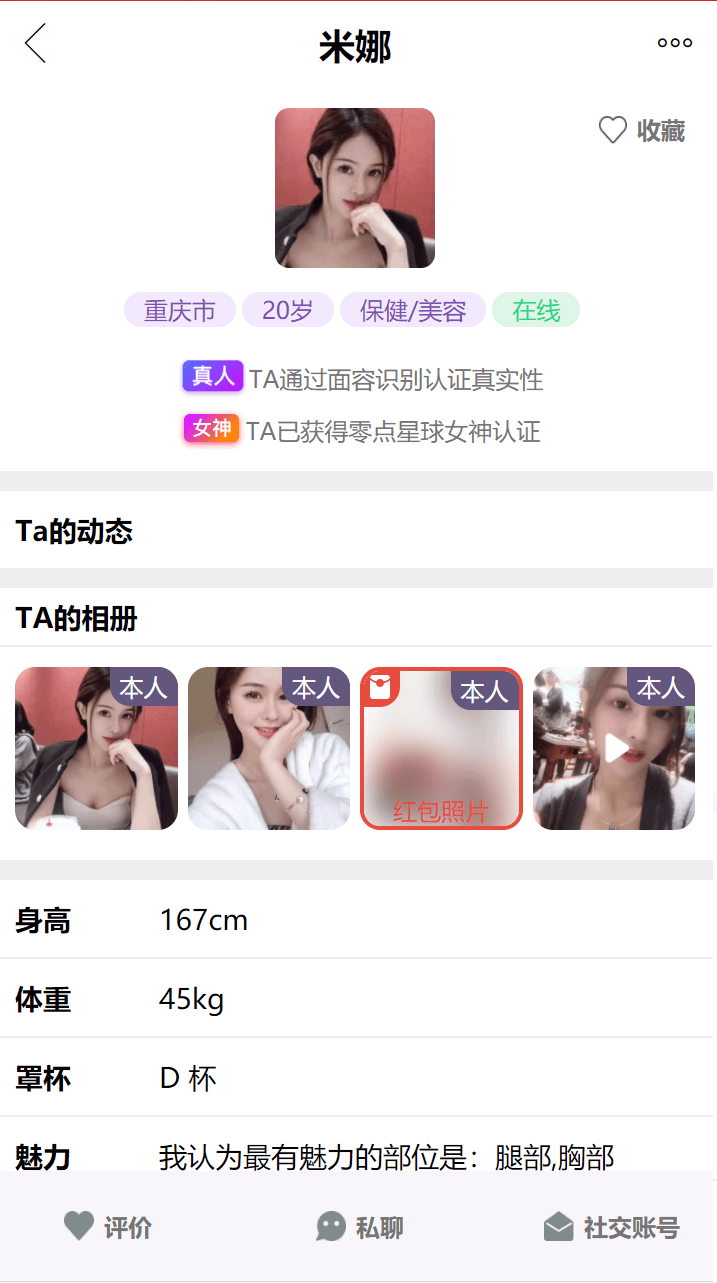
Task: Tap 收藏 to favorite this profile
Action: tap(641, 130)
